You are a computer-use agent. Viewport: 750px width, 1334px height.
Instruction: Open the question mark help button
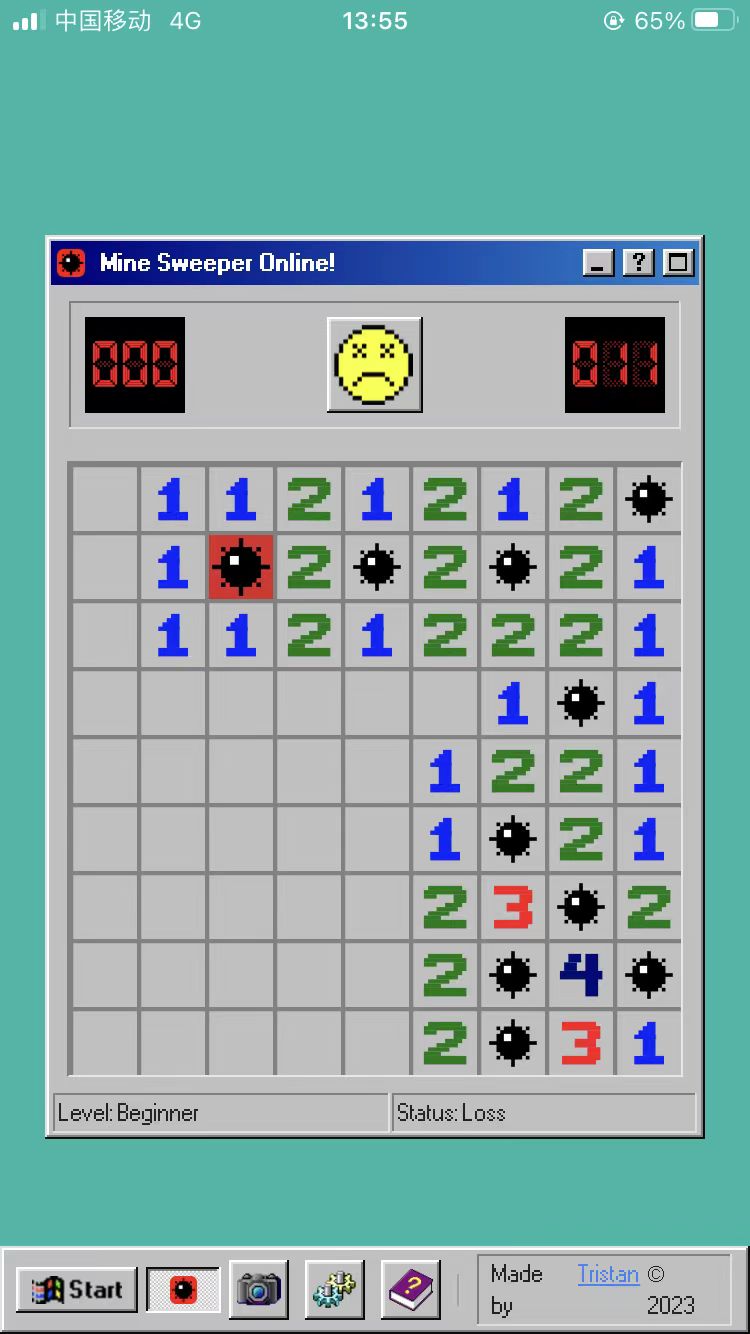coord(638,263)
